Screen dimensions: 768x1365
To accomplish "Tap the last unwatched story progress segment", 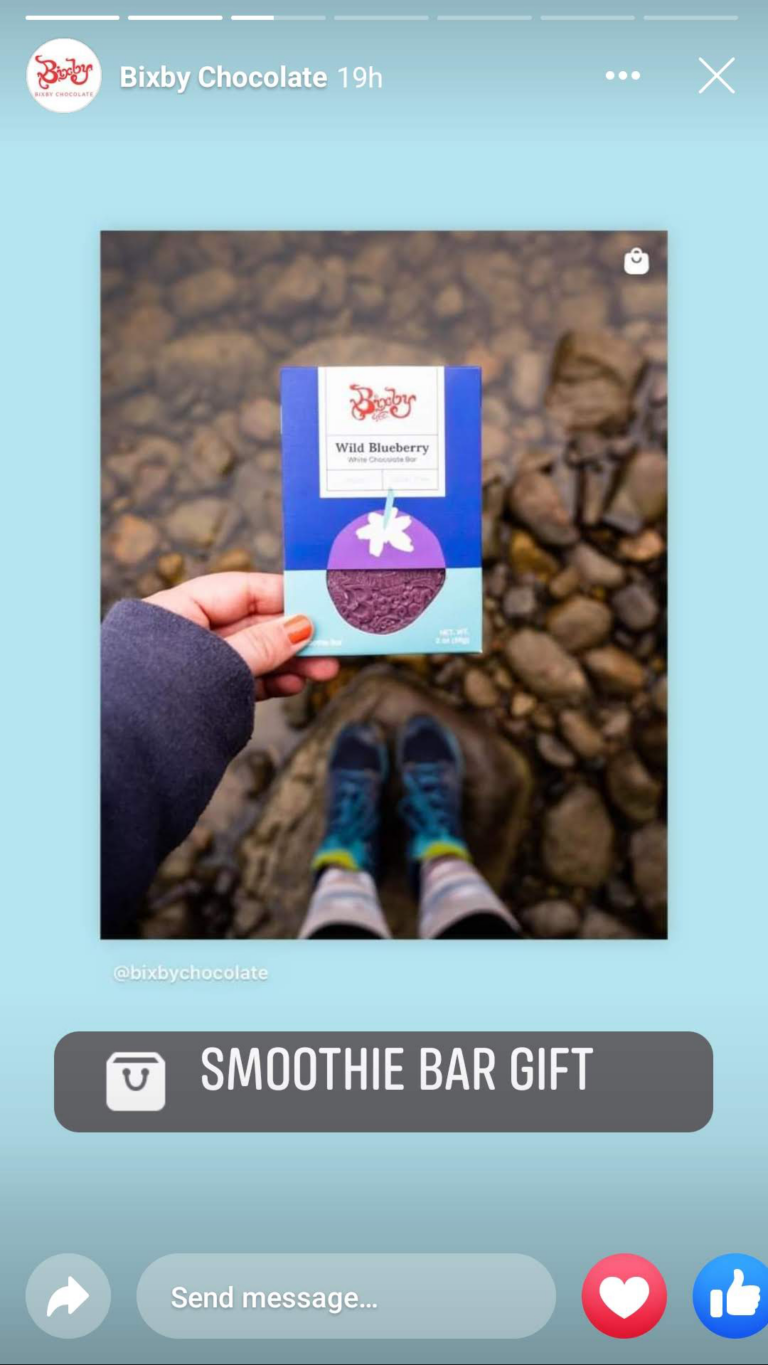I will coord(690,16).
